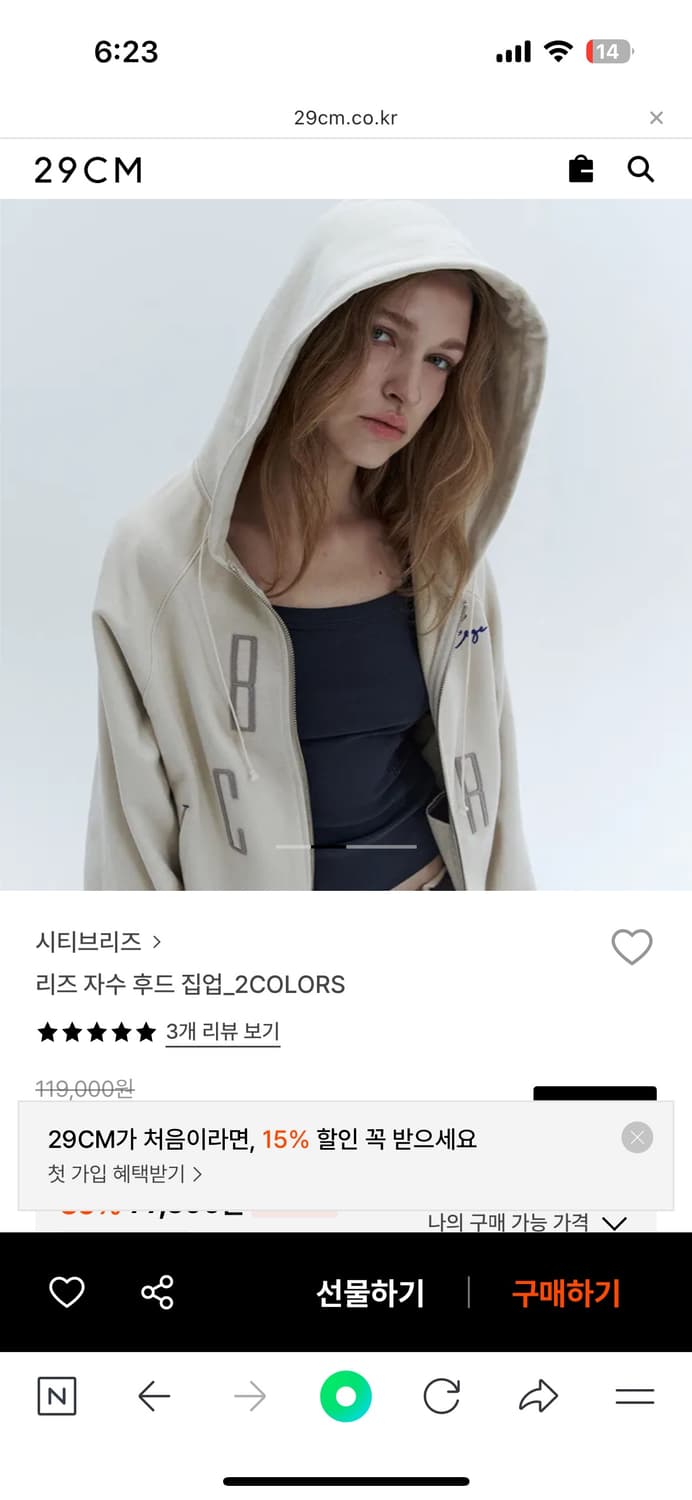Open the shopping bag
This screenshot has width=692, height=1500.
[x=580, y=169]
